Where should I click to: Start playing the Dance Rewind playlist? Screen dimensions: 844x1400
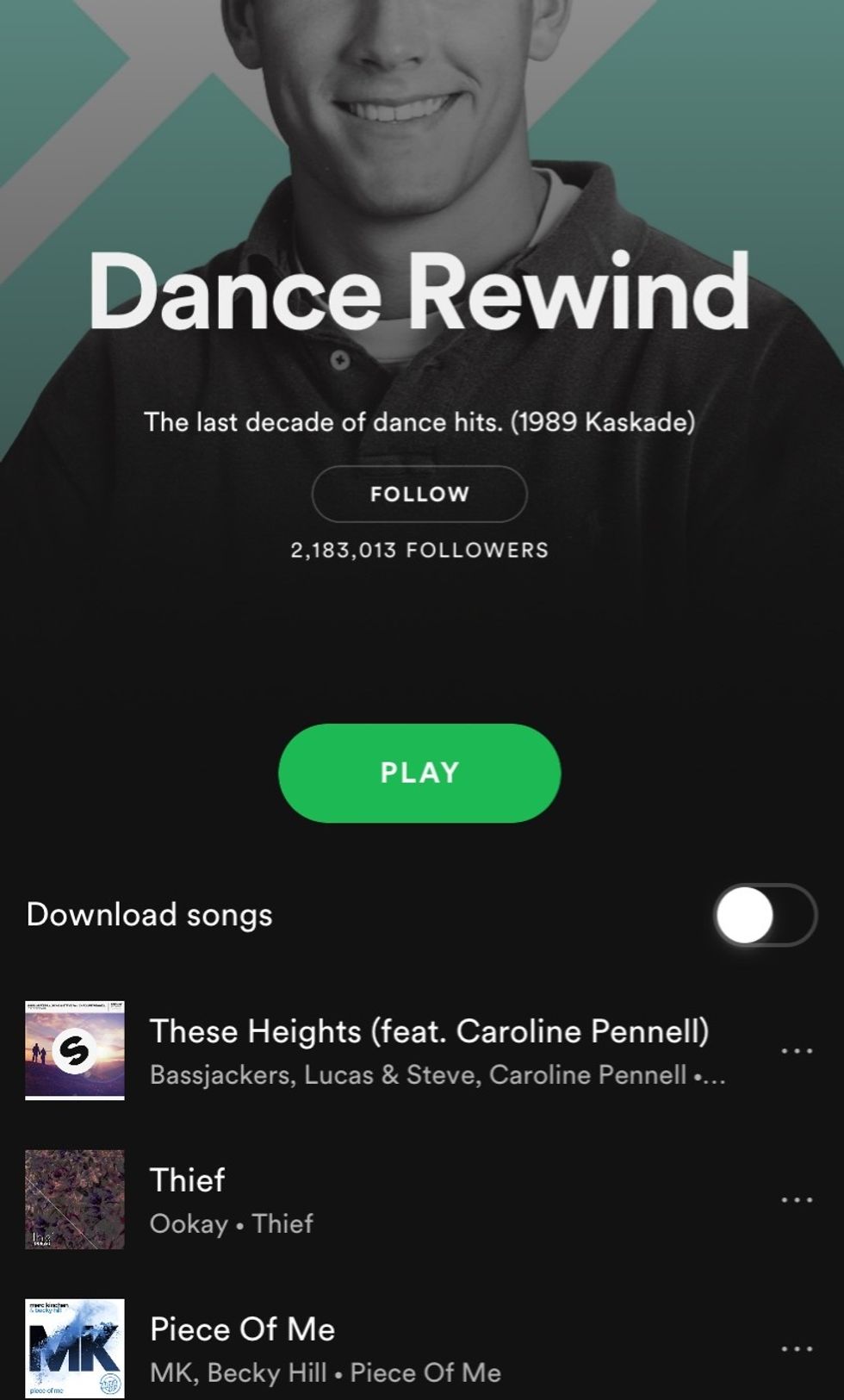(419, 773)
